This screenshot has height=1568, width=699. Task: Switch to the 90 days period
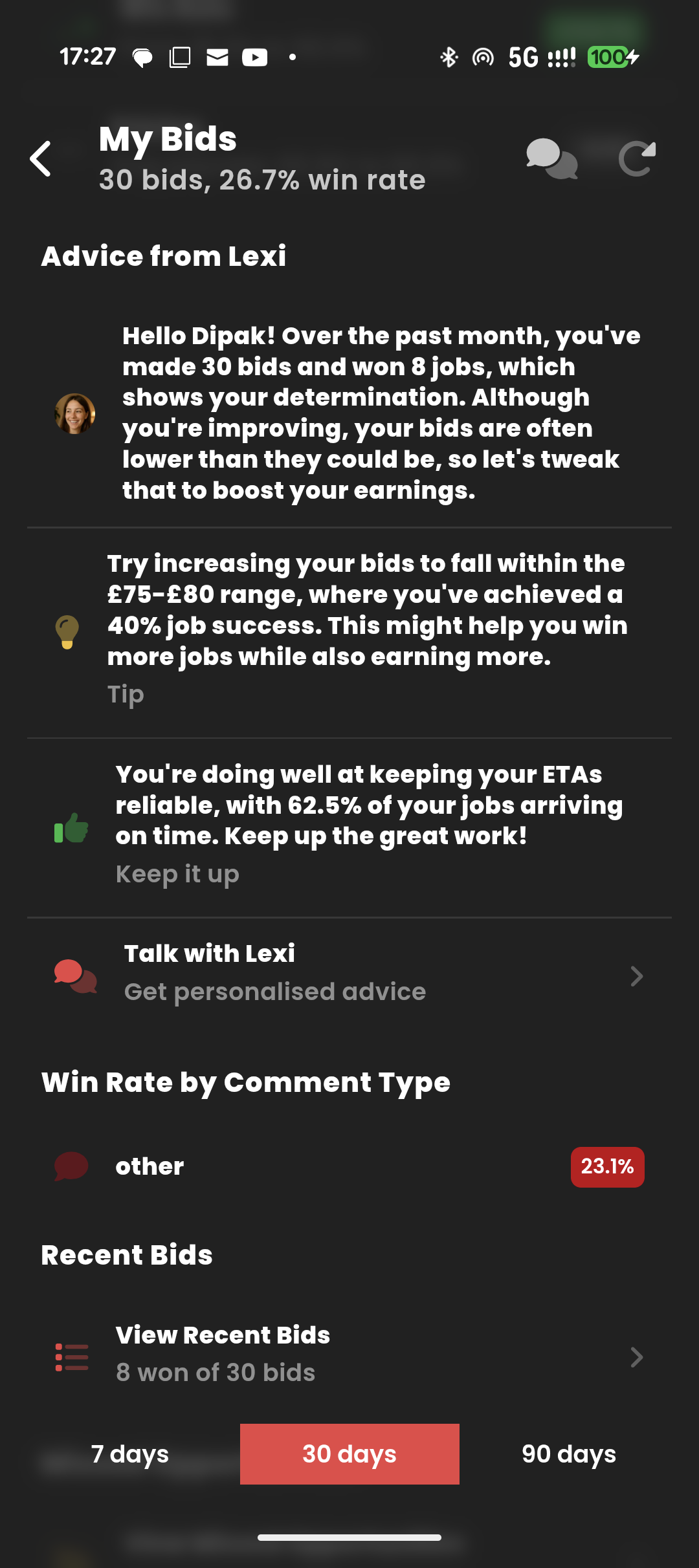pyautogui.click(x=568, y=1454)
